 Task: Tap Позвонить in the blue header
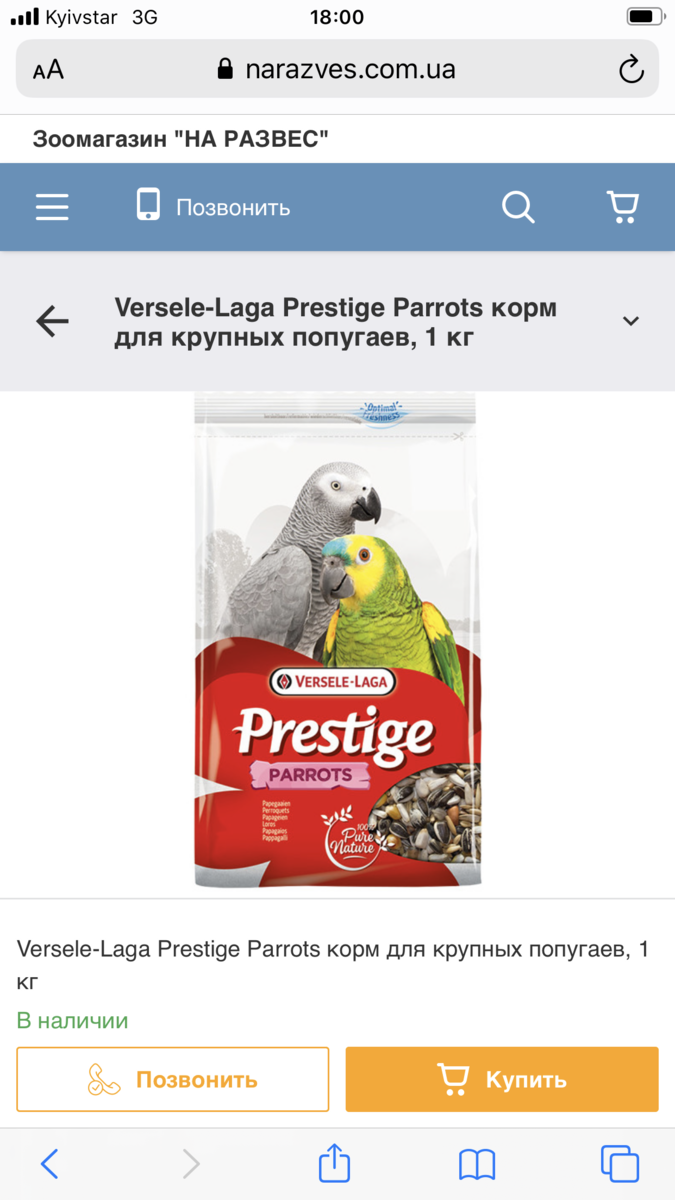213,206
